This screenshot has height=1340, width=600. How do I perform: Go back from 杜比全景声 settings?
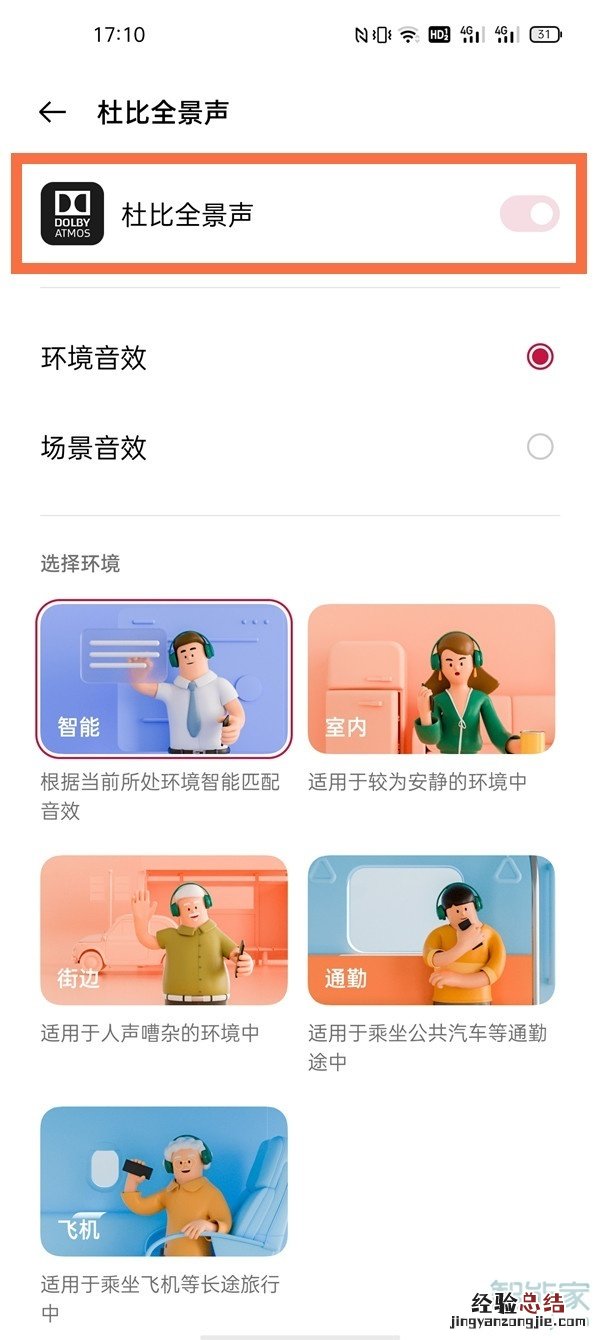[x=52, y=112]
